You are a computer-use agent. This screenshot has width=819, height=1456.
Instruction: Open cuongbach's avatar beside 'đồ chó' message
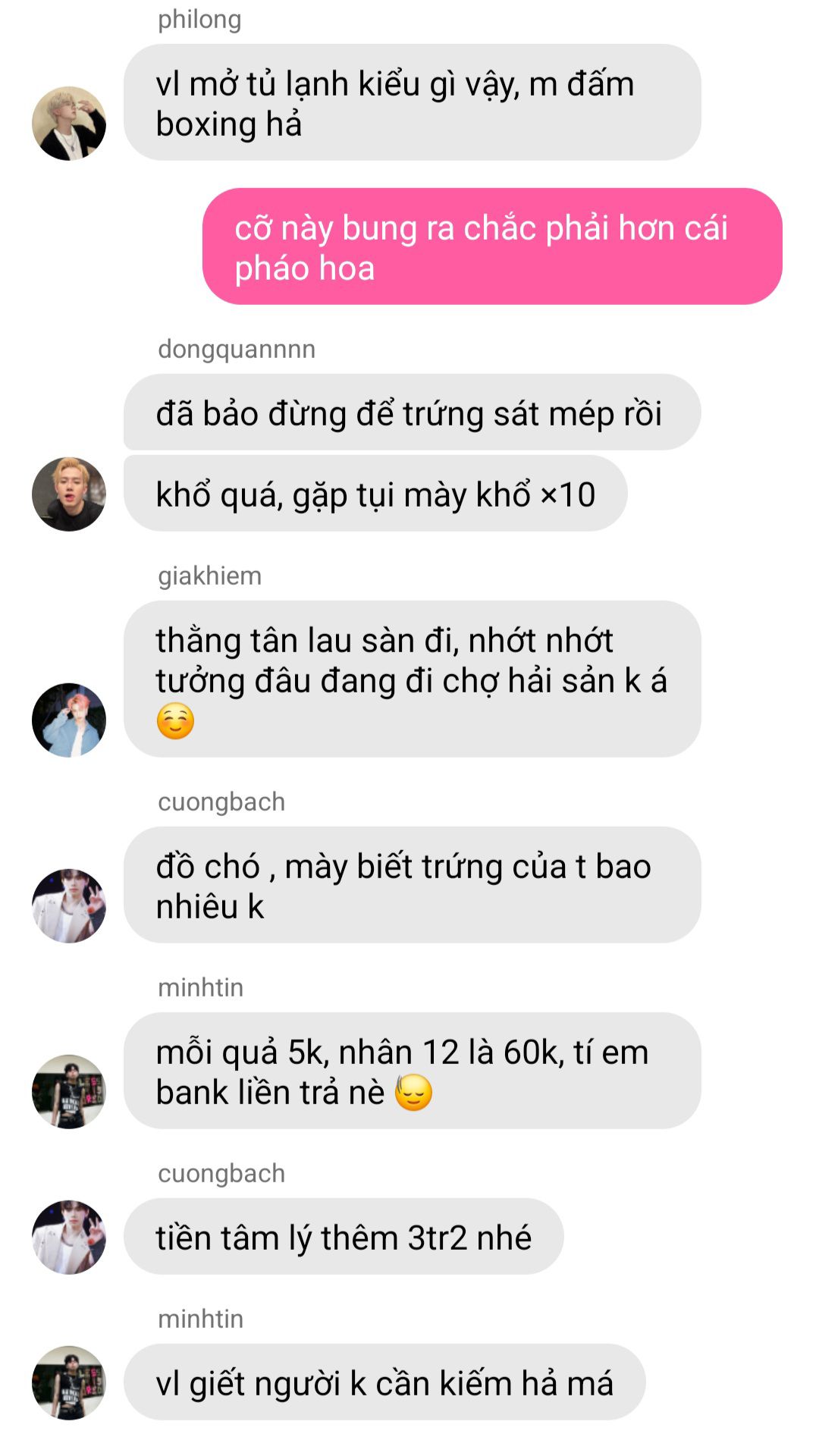pyautogui.click(x=69, y=906)
